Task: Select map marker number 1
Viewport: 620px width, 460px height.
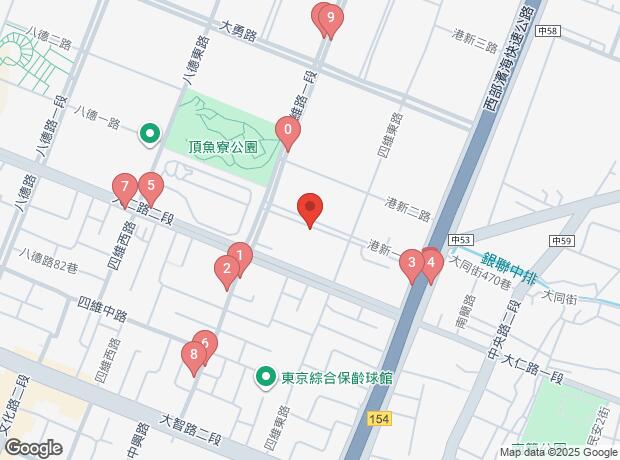Action: point(239,256)
